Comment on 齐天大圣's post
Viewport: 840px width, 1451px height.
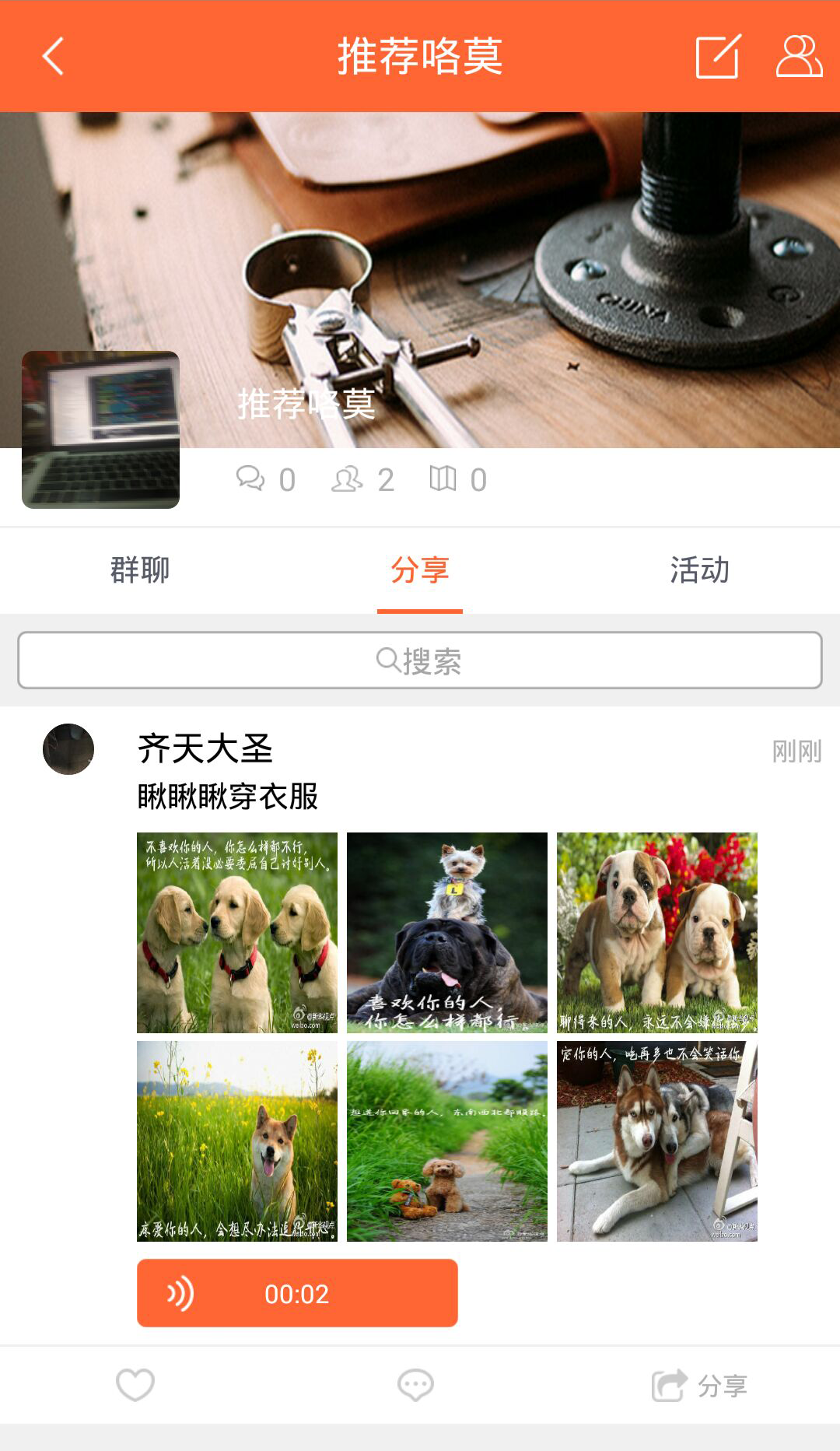point(415,1385)
